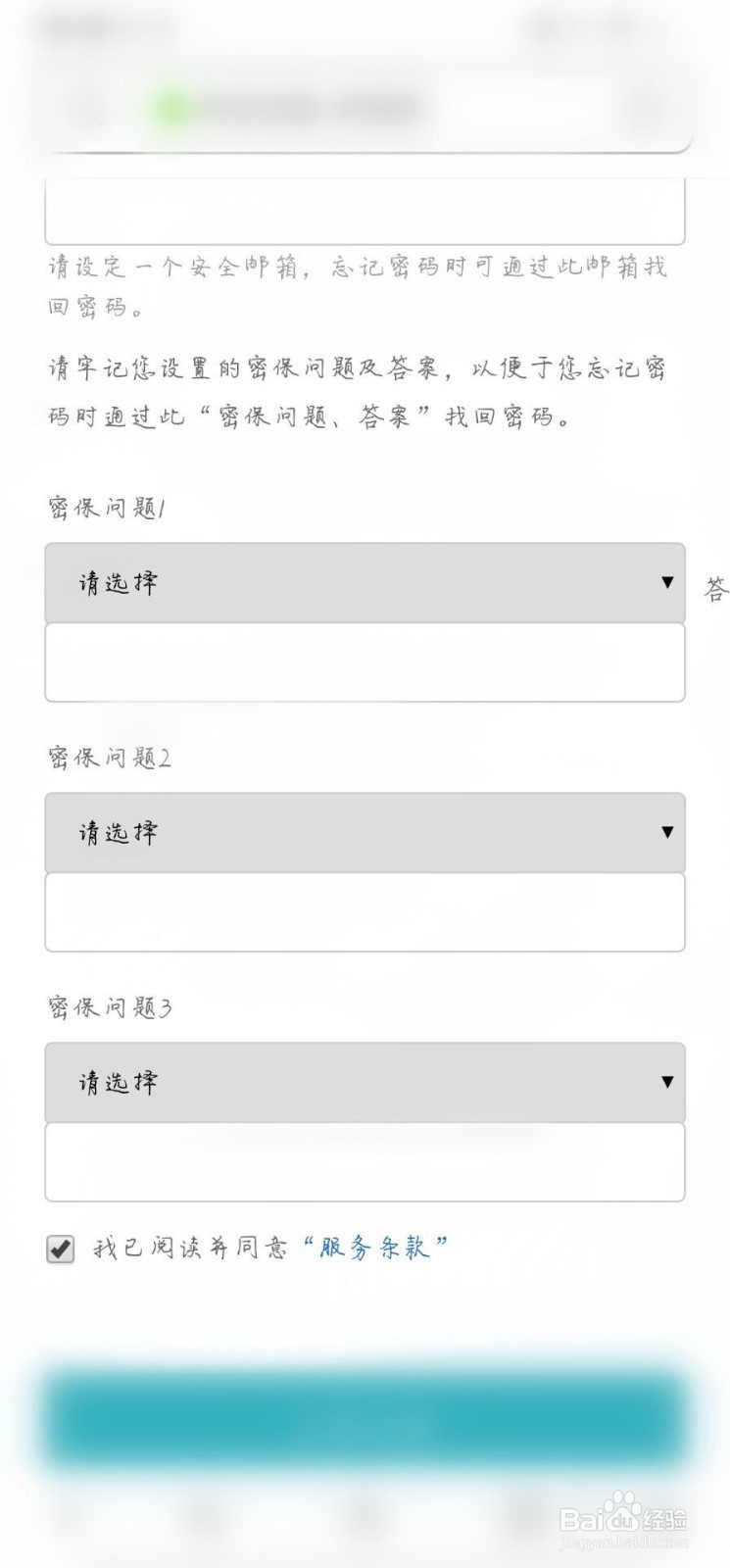Toggle the terms of service agreement checkbox
730x1568 pixels.
[60, 1247]
